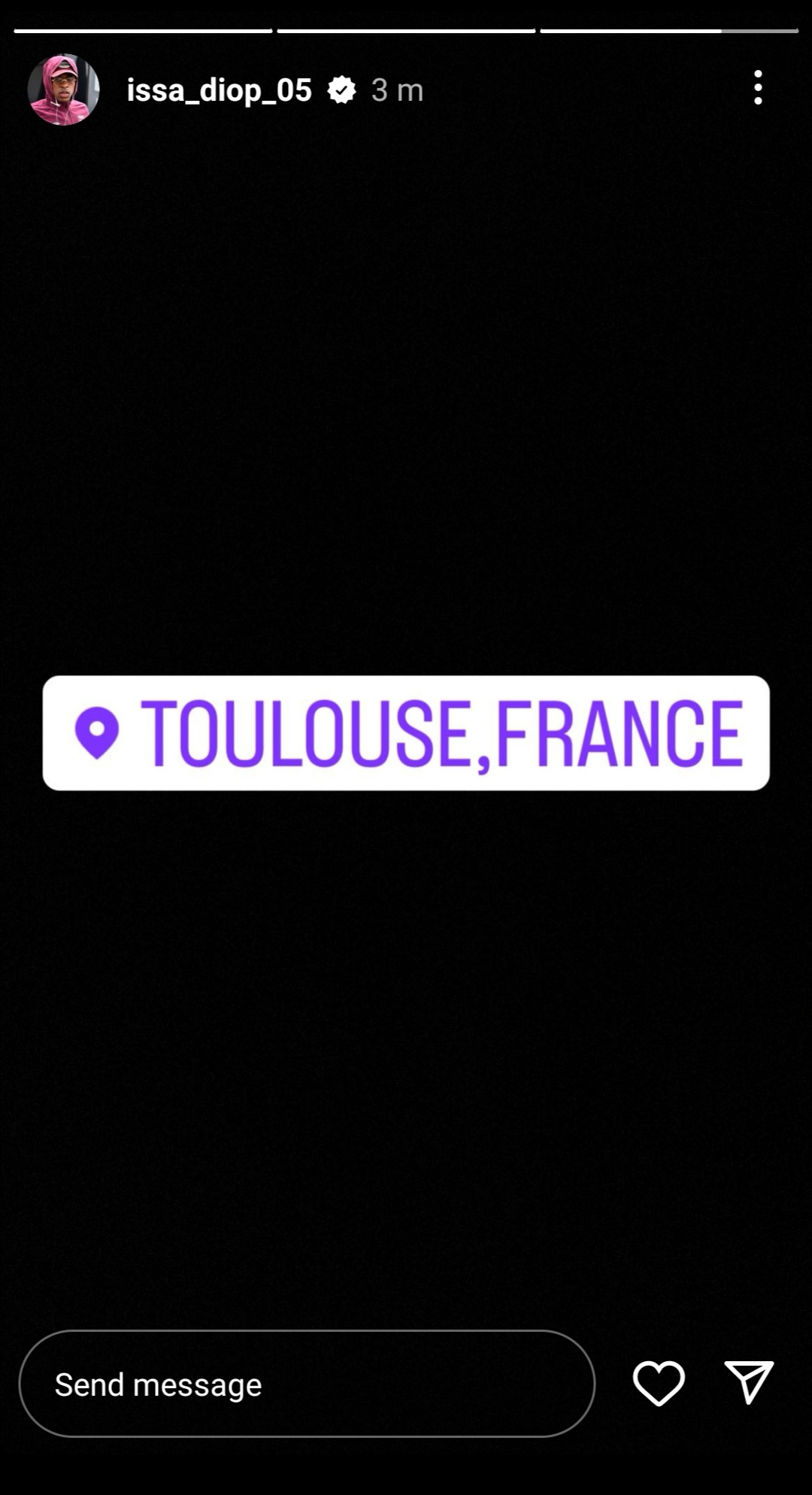The width and height of the screenshot is (812, 1495).
Task: Share the story via paper plane icon
Action: point(749,1381)
